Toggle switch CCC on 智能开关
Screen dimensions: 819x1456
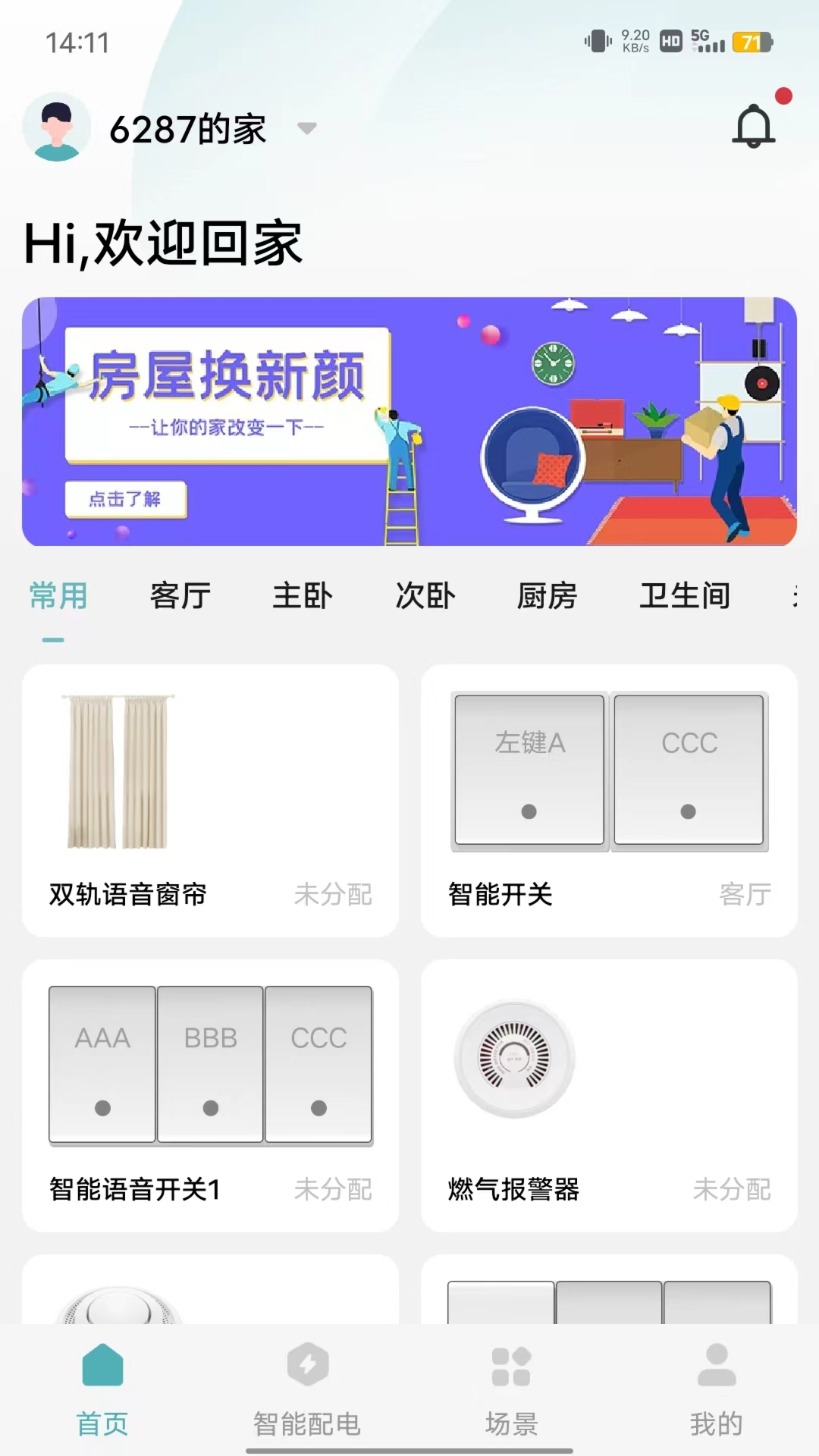(x=690, y=768)
